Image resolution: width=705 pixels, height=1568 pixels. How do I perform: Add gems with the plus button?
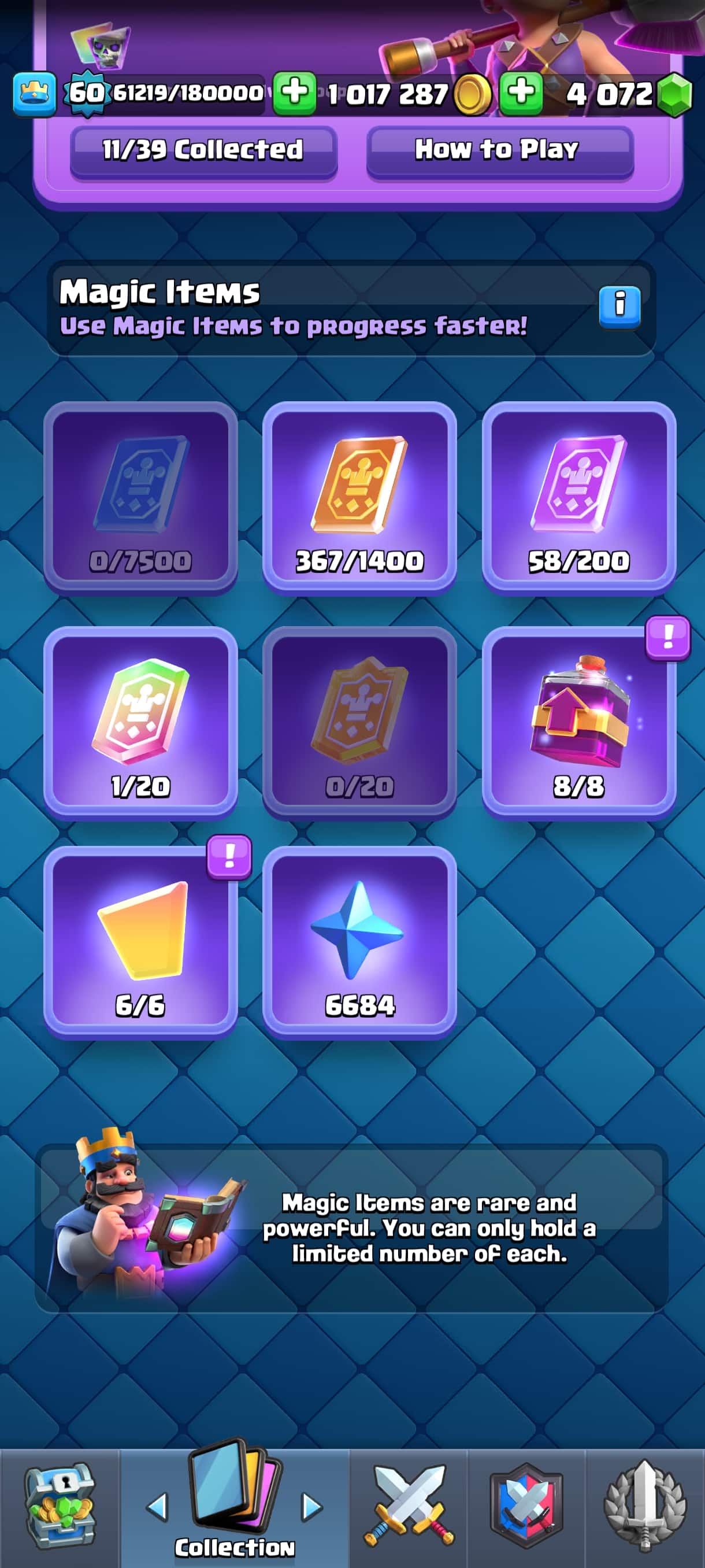tap(521, 93)
